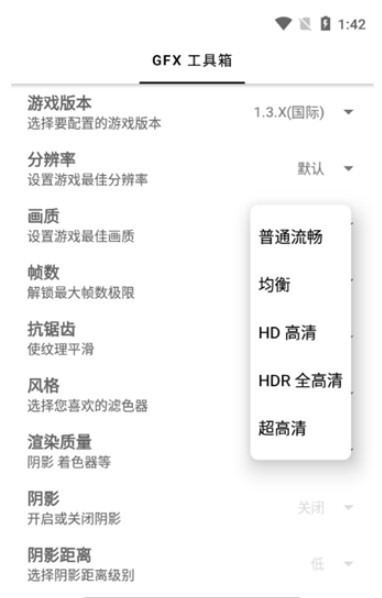Image resolution: width=382 pixels, height=598 pixels.
Task: Select HDR 全高清 quality
Action: tap(300, 380)
